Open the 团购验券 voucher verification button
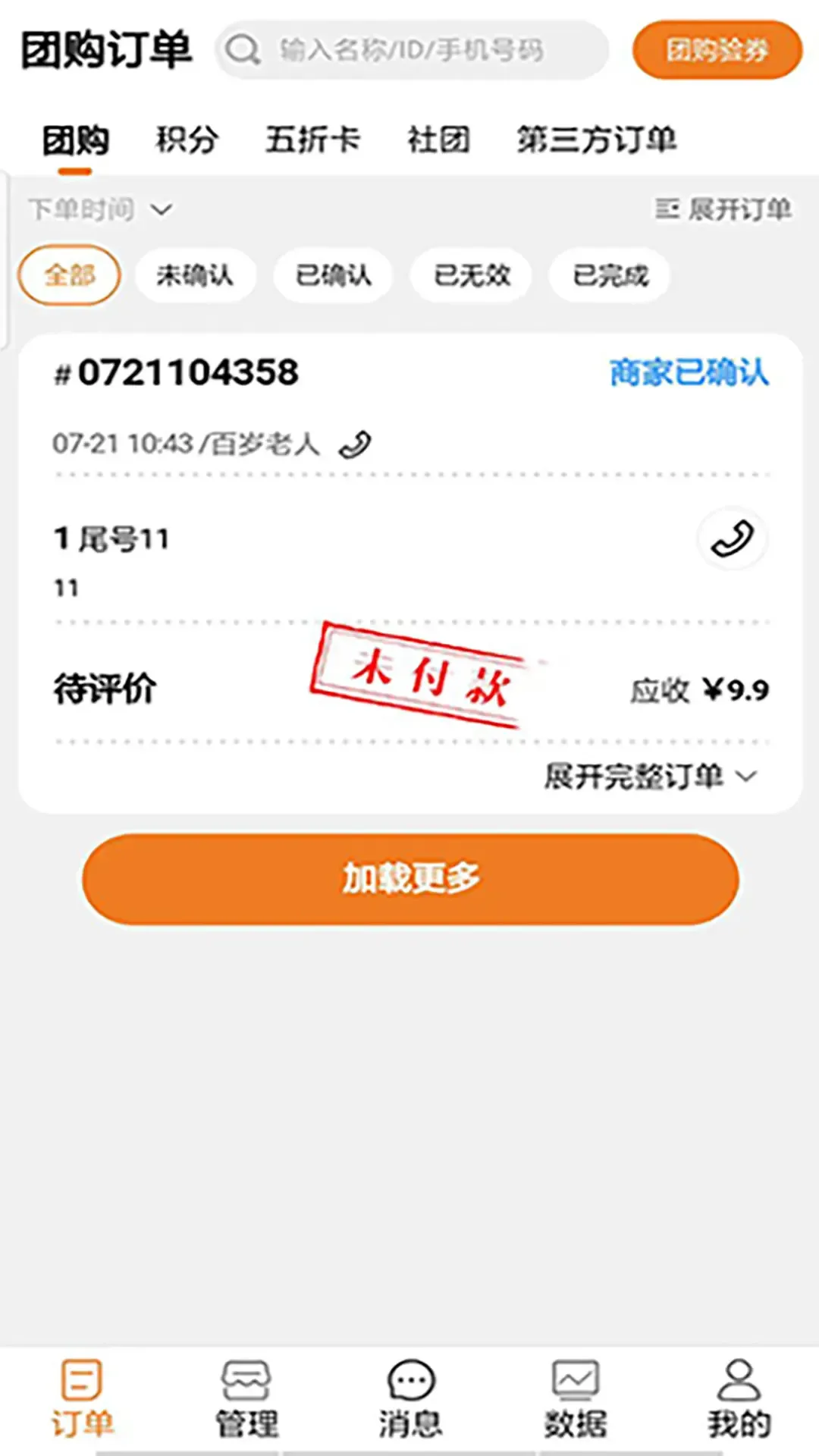This screenshot has width=819, height=1456. tap(717, 50)
